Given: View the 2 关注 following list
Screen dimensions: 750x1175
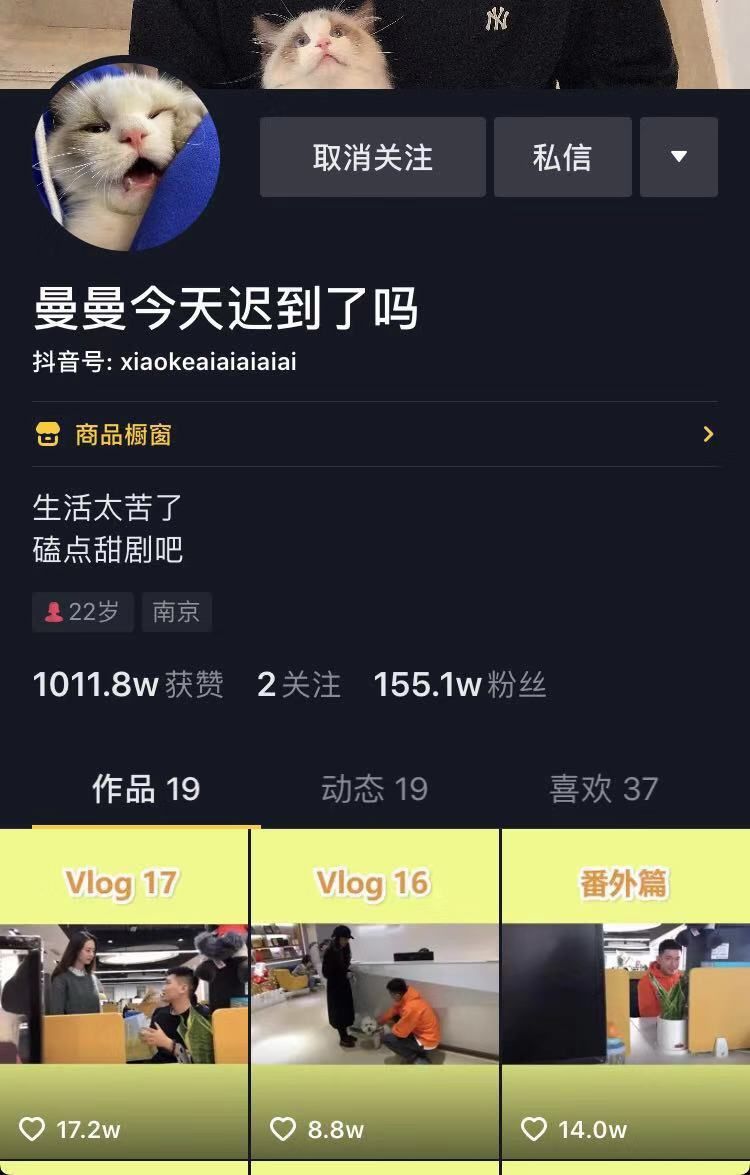Looking at the screenshot, I should tap(298, 685).
